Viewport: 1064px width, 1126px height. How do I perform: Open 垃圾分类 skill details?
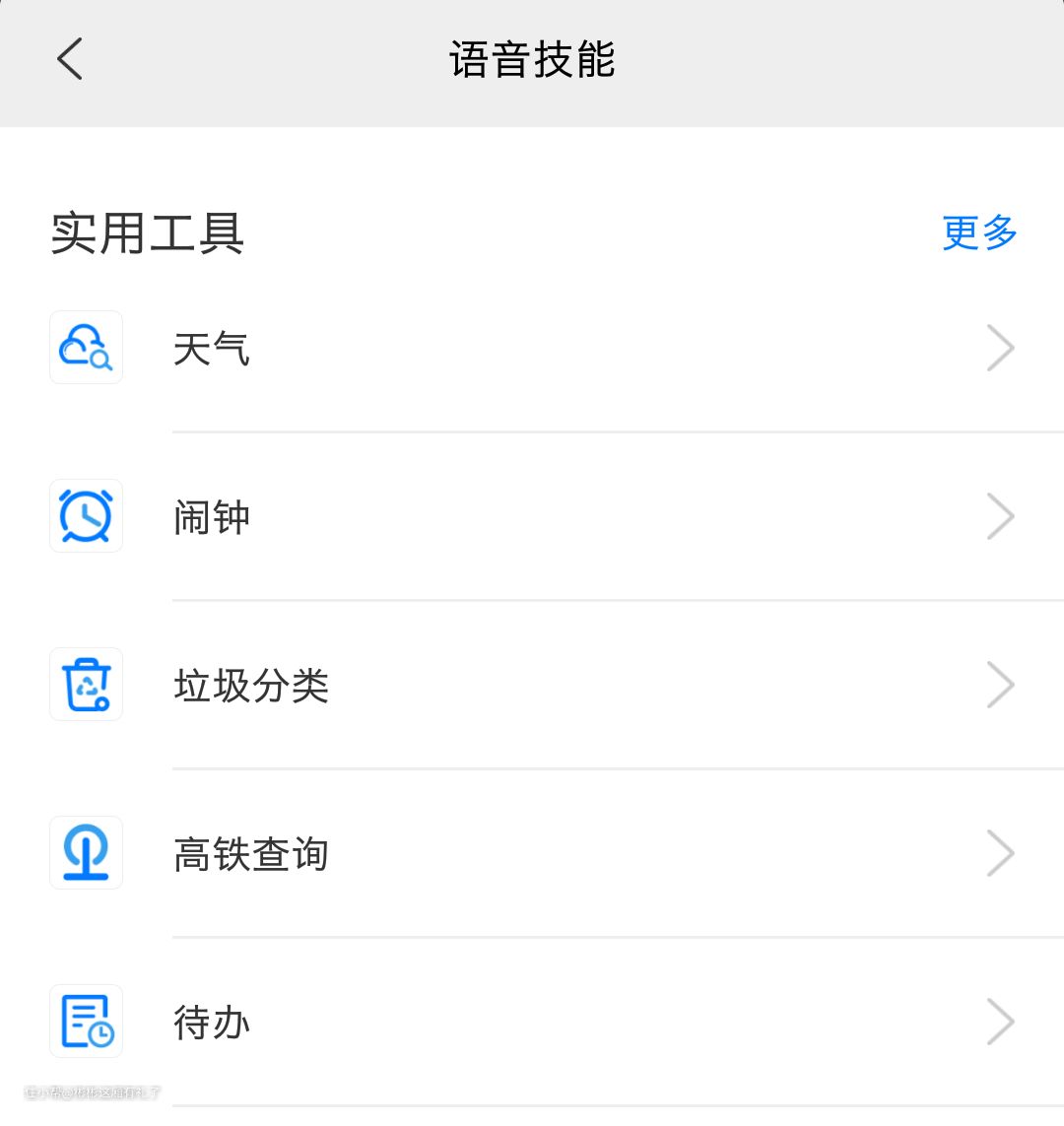pyautogui.click(x=532, y=685)
